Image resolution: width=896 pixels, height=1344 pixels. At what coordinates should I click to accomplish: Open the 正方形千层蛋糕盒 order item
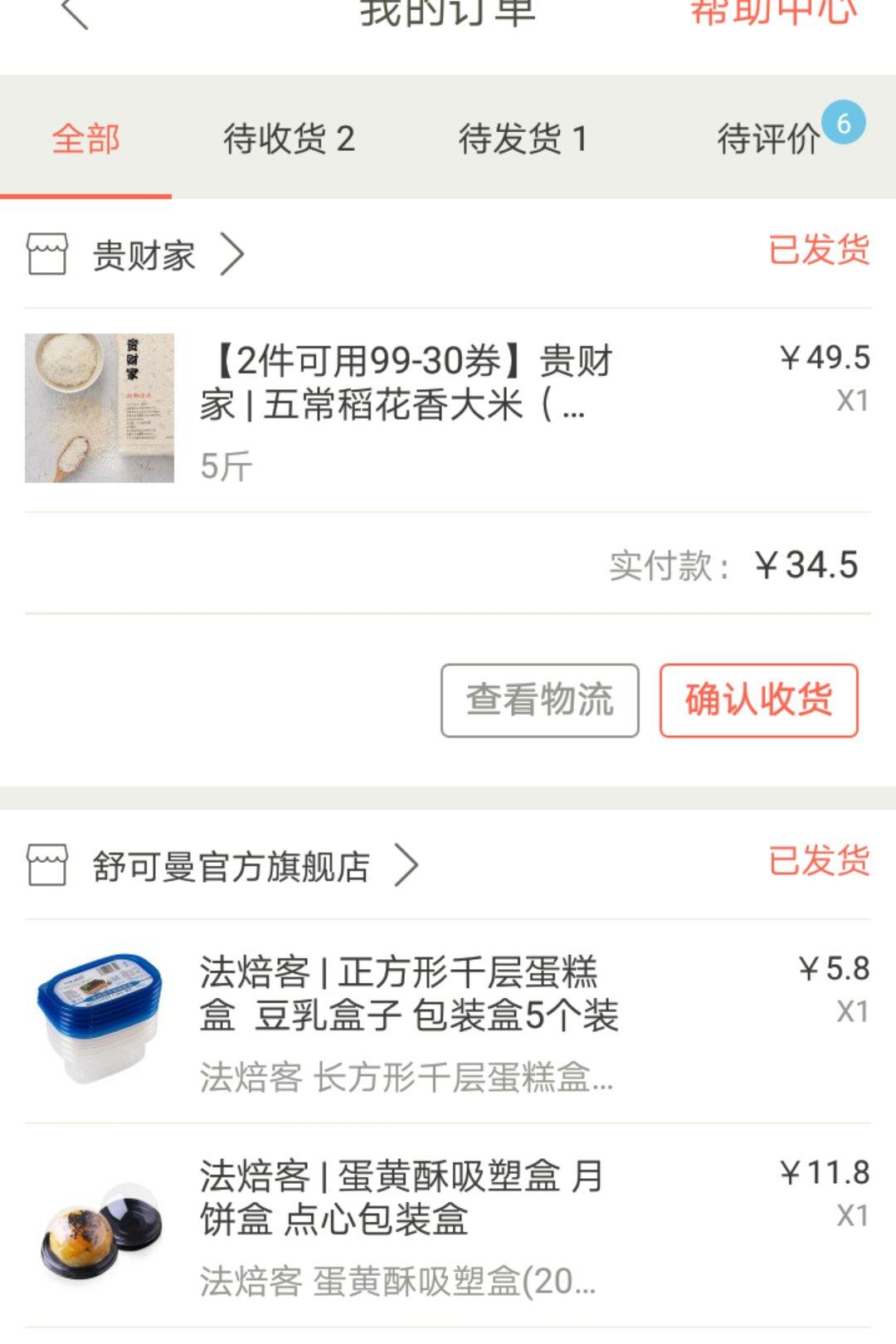407,1020
